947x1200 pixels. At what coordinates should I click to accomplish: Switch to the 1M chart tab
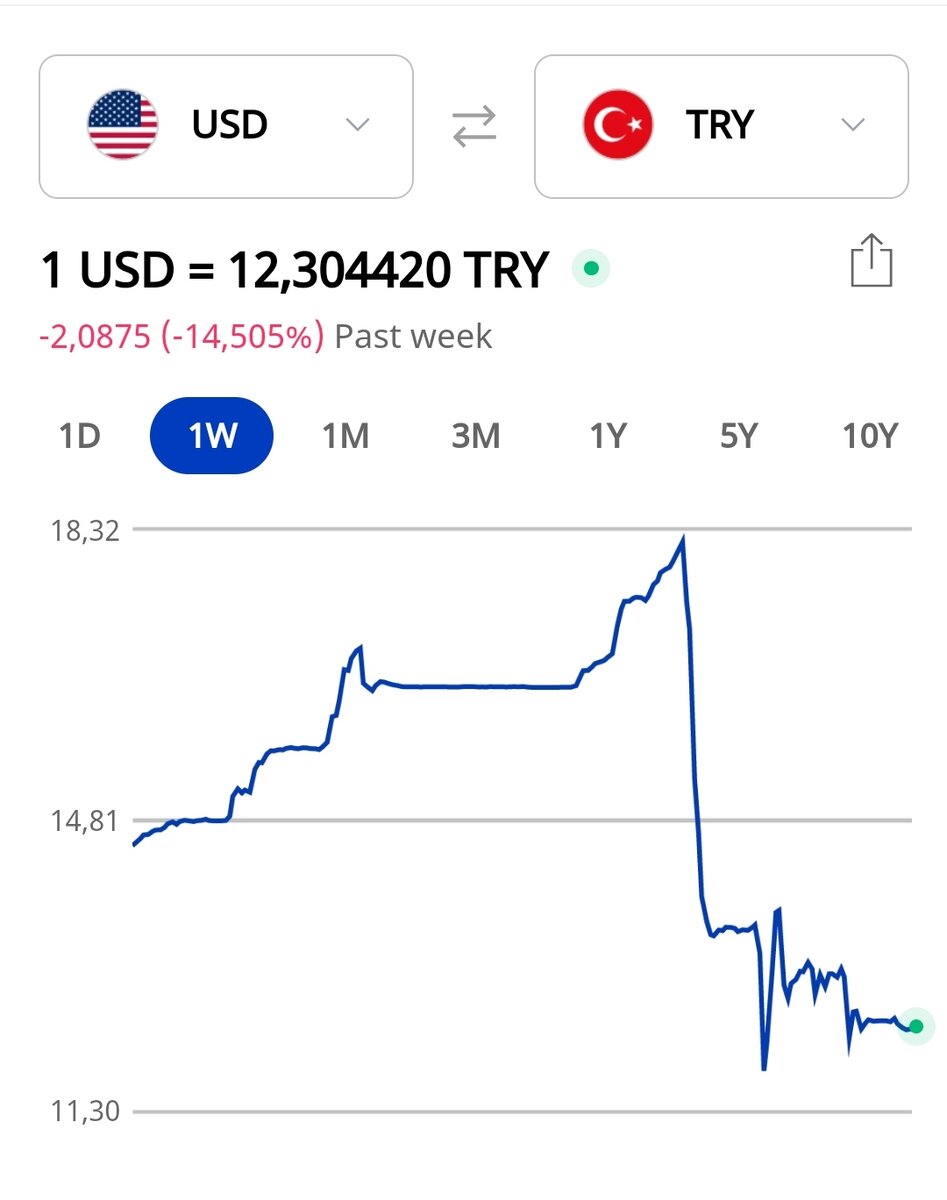[346, 435]
